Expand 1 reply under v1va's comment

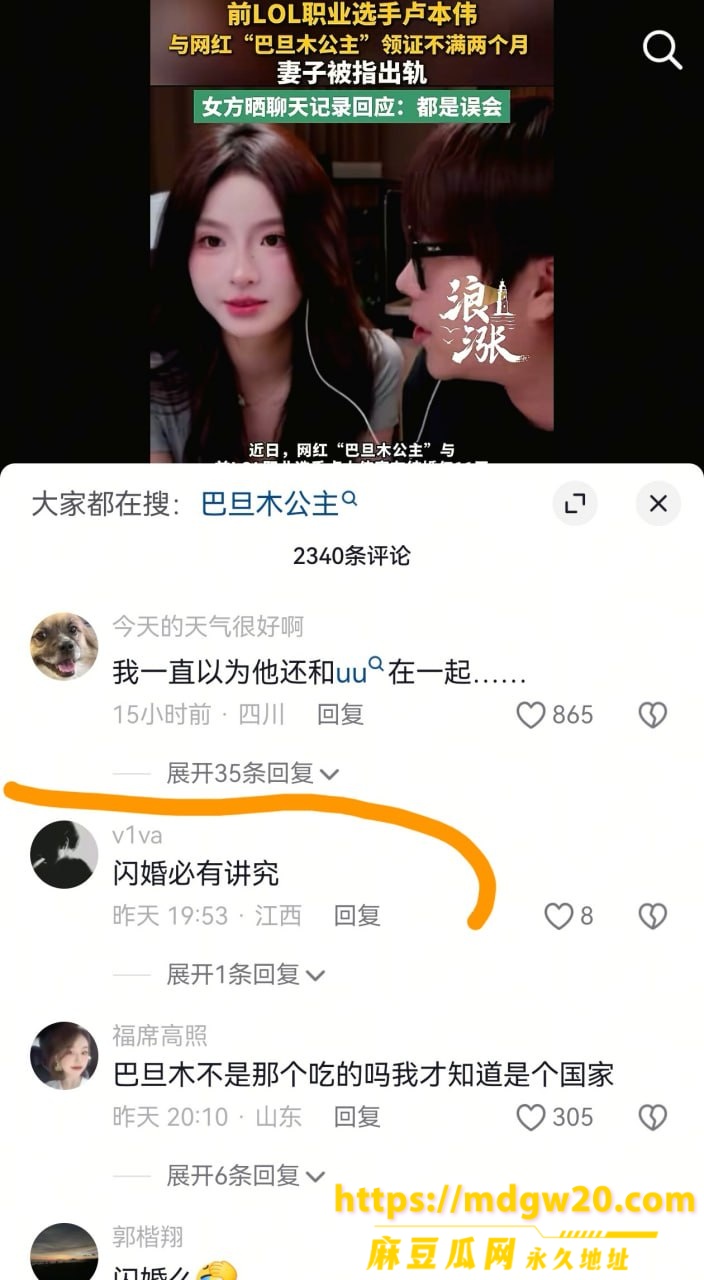click(x=246, y=974)
